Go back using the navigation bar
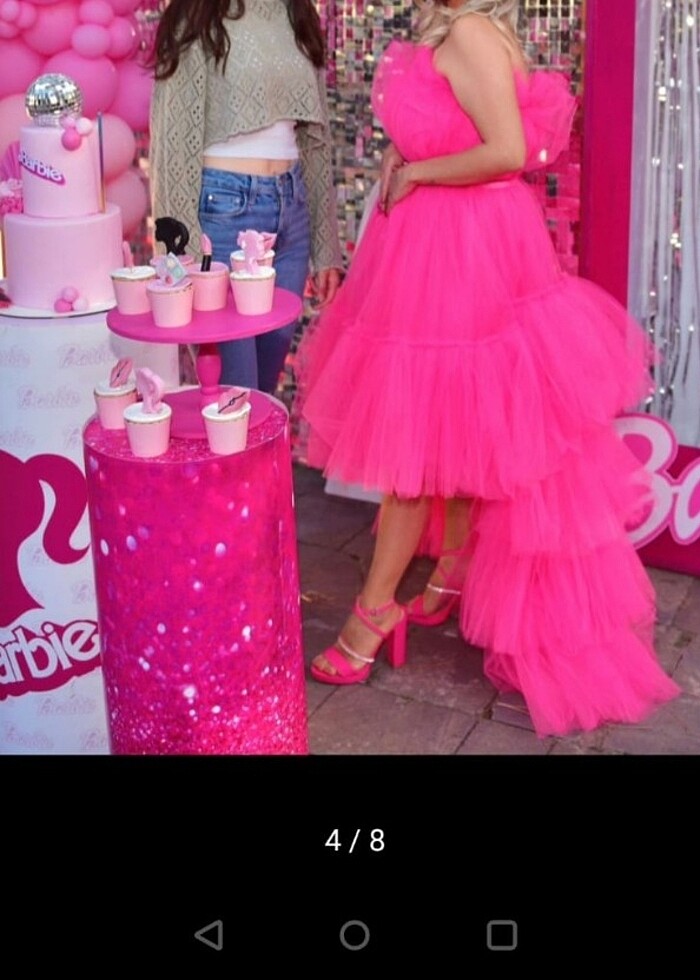This screenshot has width=700, height=980. 209,935
